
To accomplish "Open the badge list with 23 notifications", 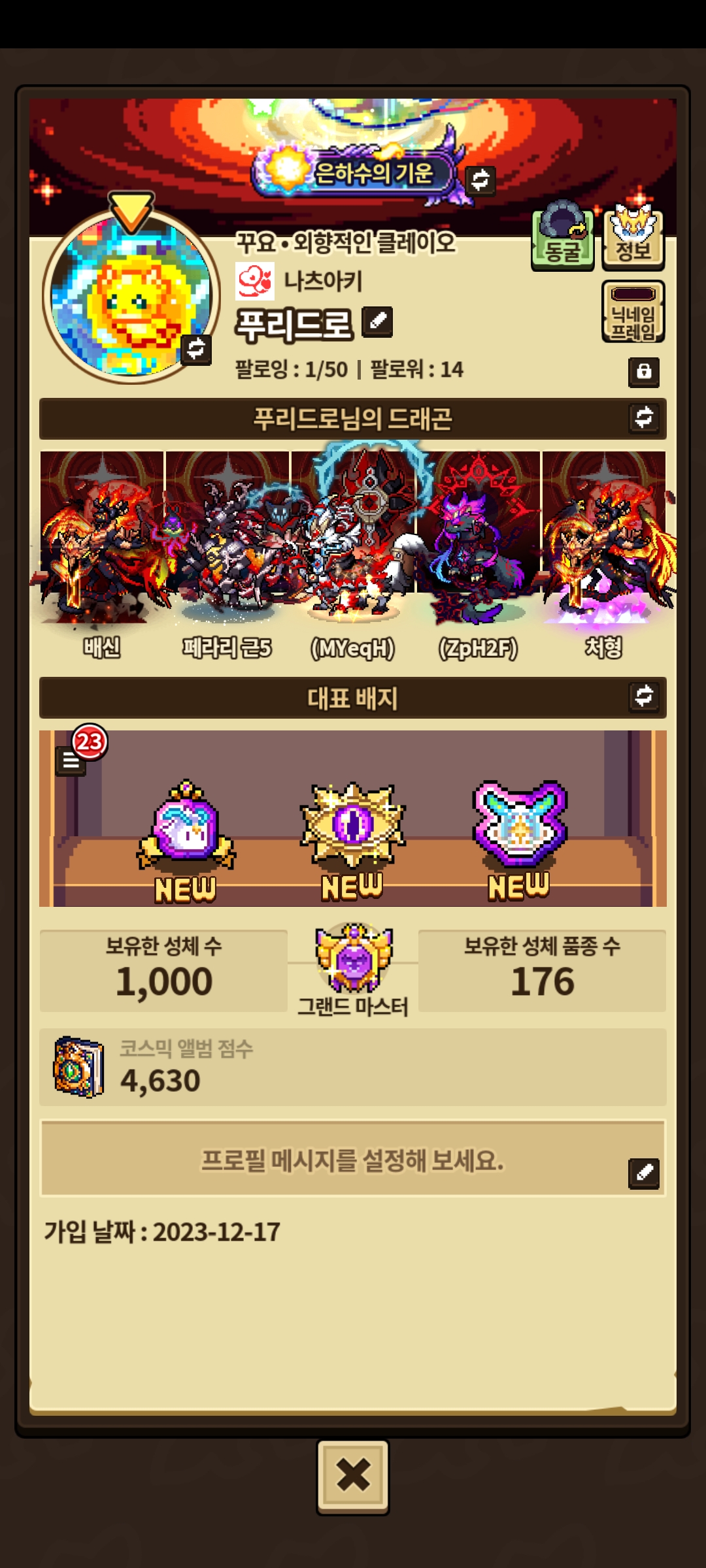I will click(71, 760).
